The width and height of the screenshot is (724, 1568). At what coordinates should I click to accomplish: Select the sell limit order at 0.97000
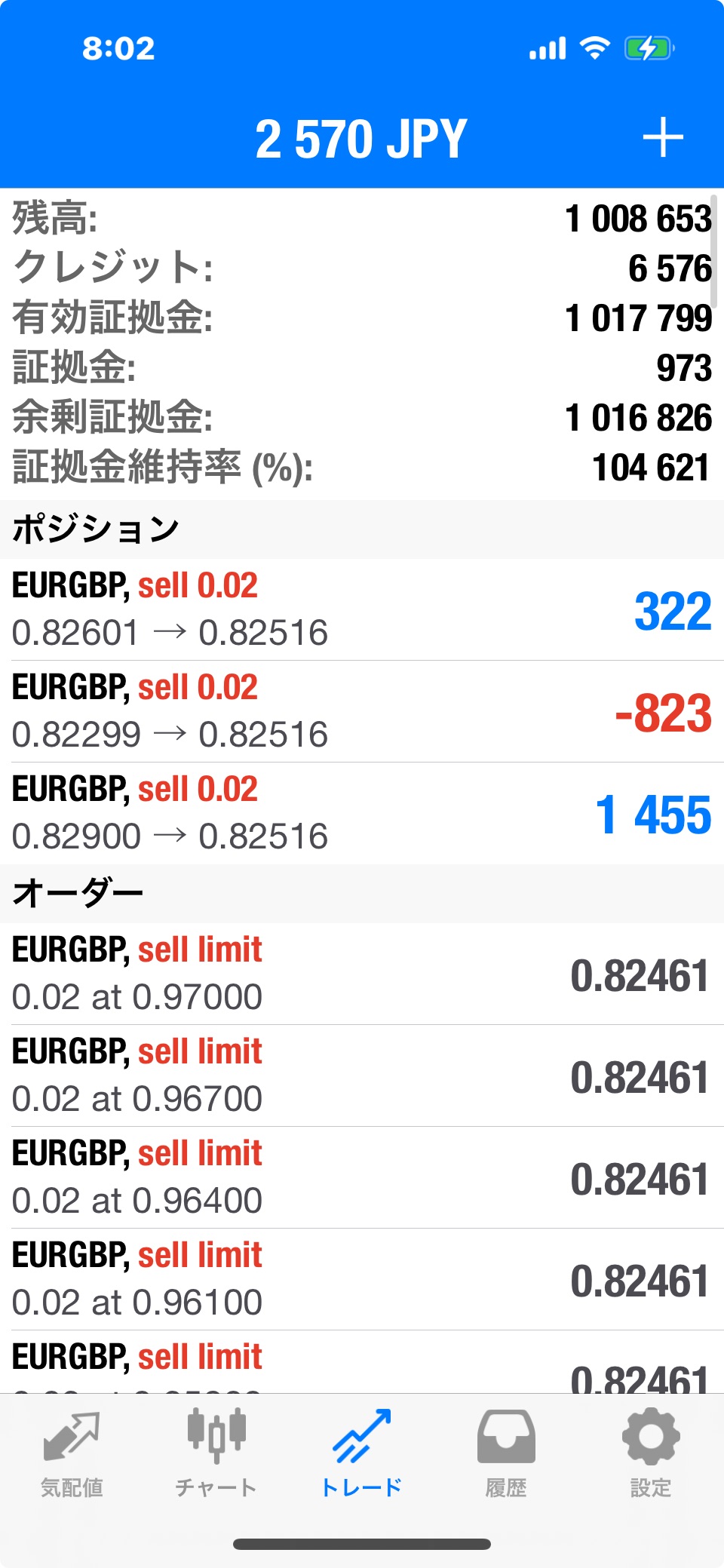pos(362,974)
